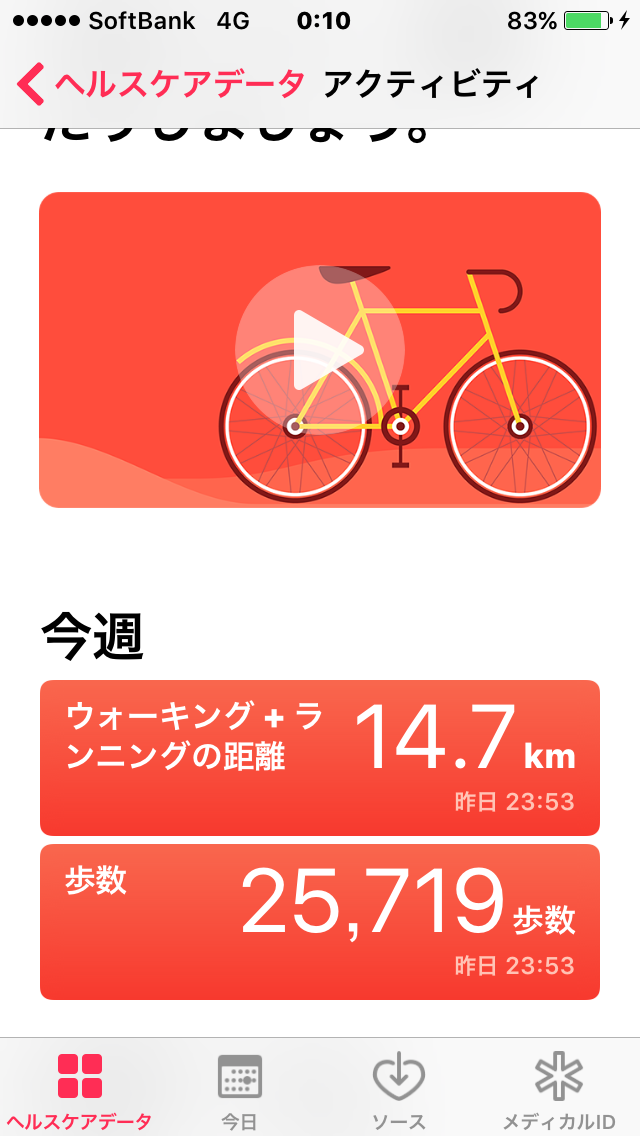Go back to ヘルスケアデータ
The height and width of the screenshot is (1136, 640).
point(160,85)
